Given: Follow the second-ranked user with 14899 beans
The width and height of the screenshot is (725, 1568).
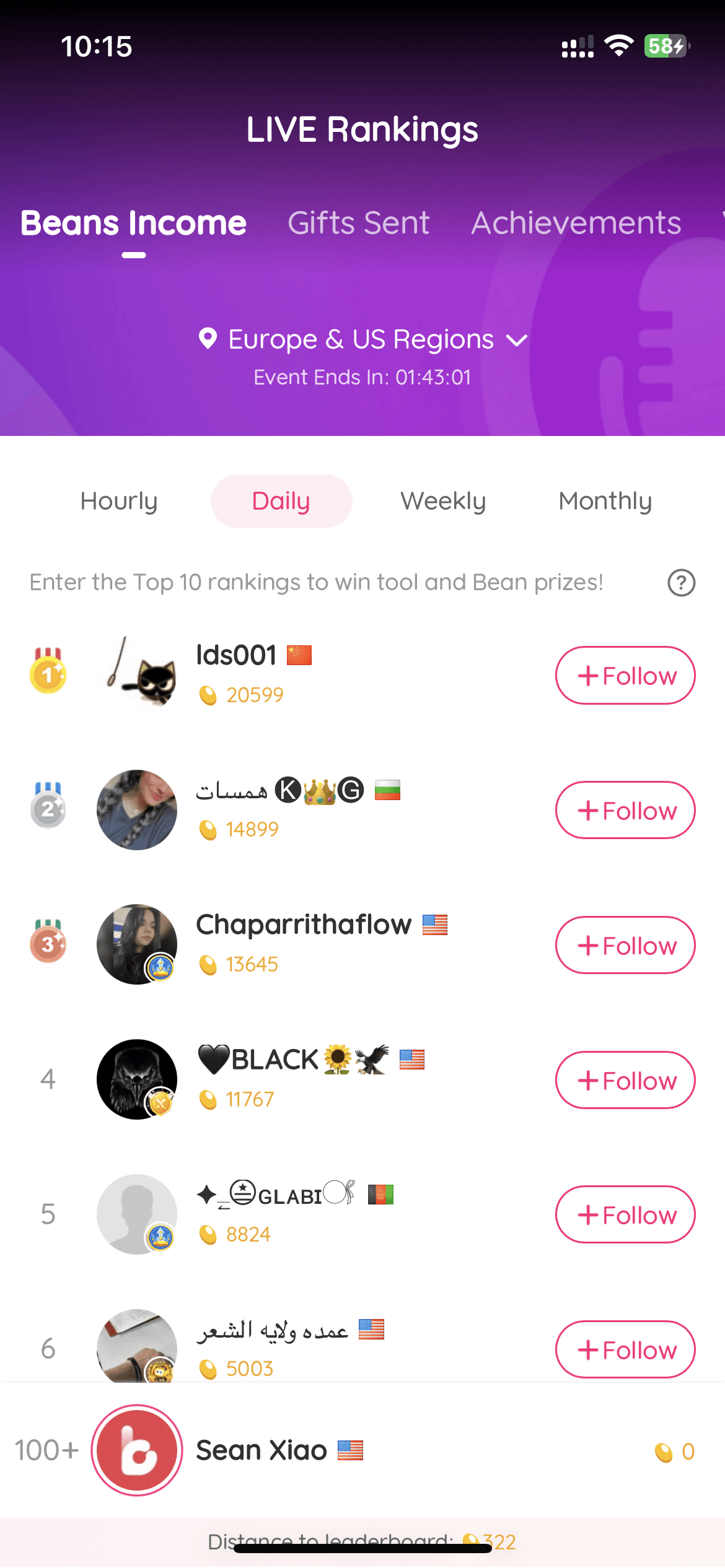Looking at the screenshot, I should [x=625, y=810].
